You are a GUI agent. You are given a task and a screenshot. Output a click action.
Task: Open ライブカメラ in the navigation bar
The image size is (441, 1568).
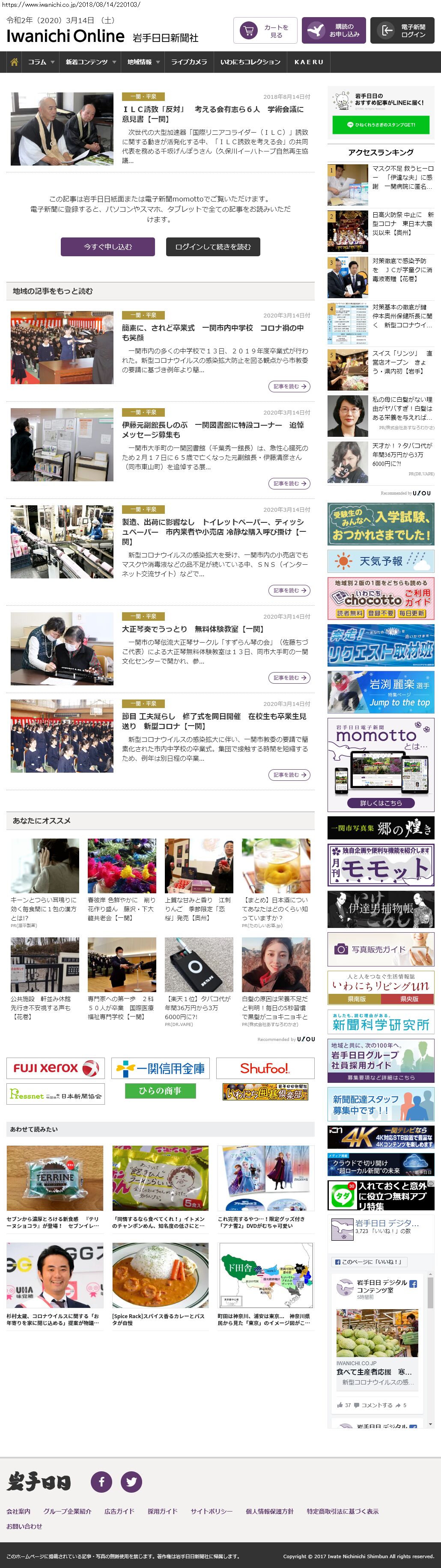pos(189,62)
